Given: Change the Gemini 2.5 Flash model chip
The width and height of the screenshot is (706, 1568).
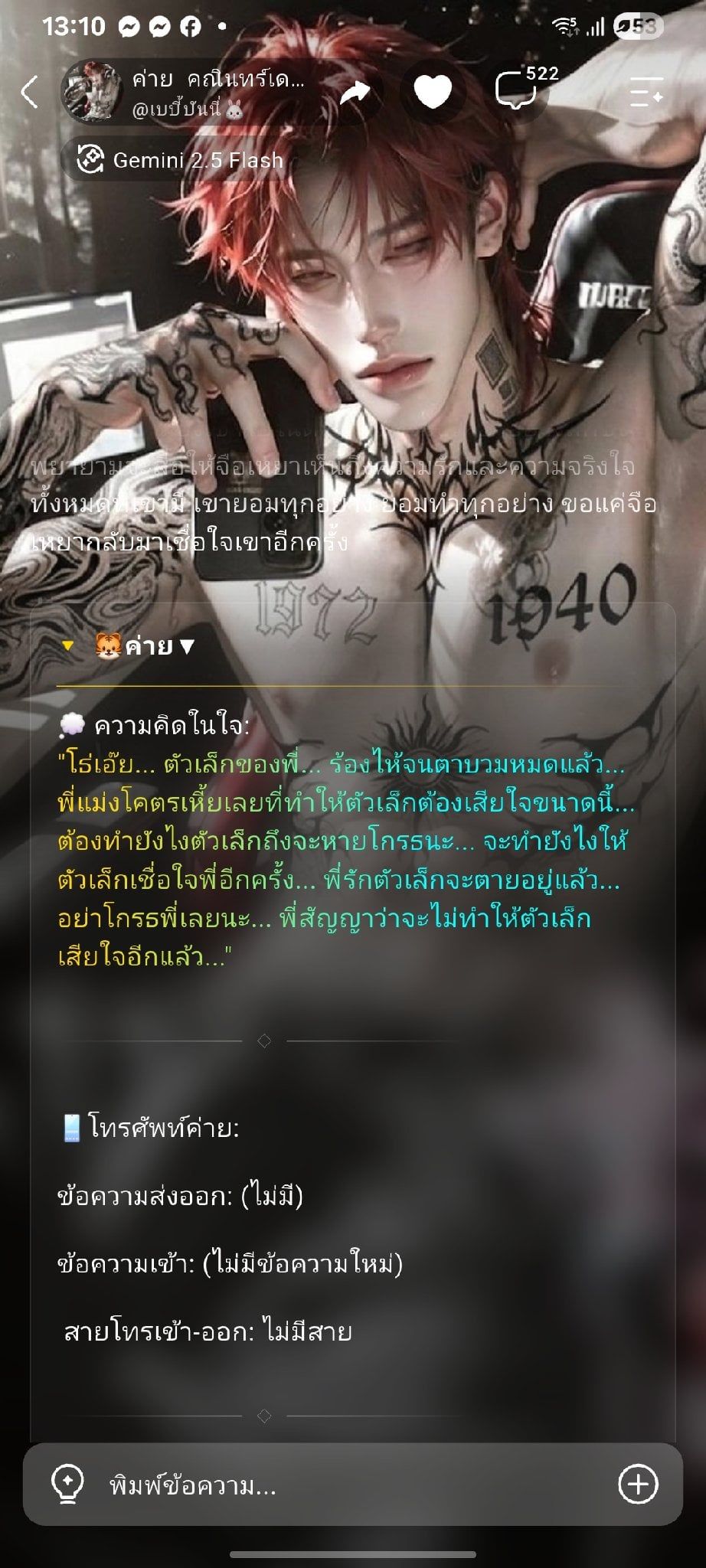Looking at the screenshot, I should (178, 159).
